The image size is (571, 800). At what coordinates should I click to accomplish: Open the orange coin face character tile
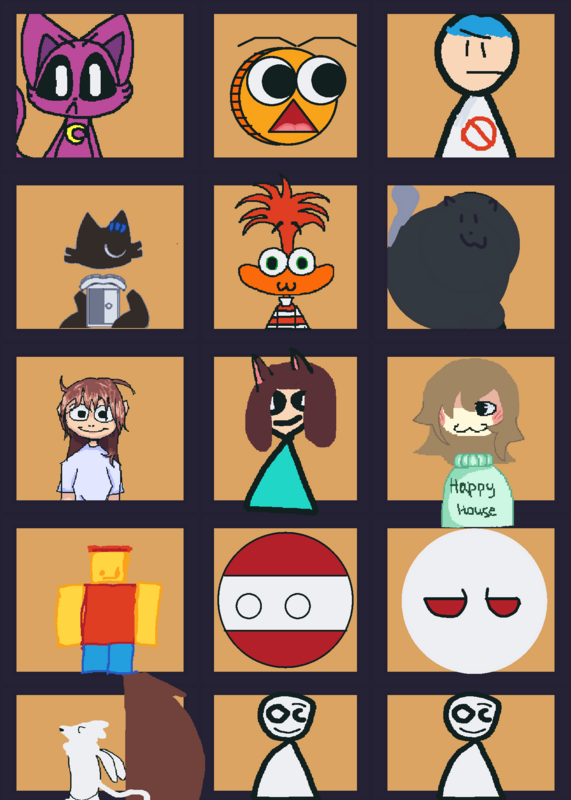285,86
